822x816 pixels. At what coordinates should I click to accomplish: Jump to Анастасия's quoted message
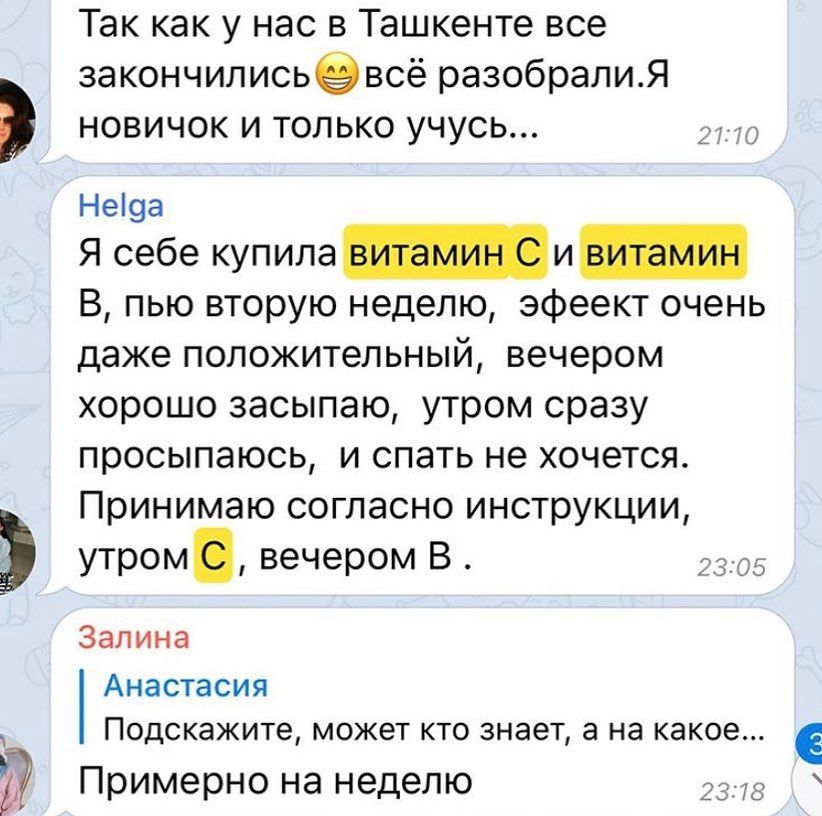point(430,708)
